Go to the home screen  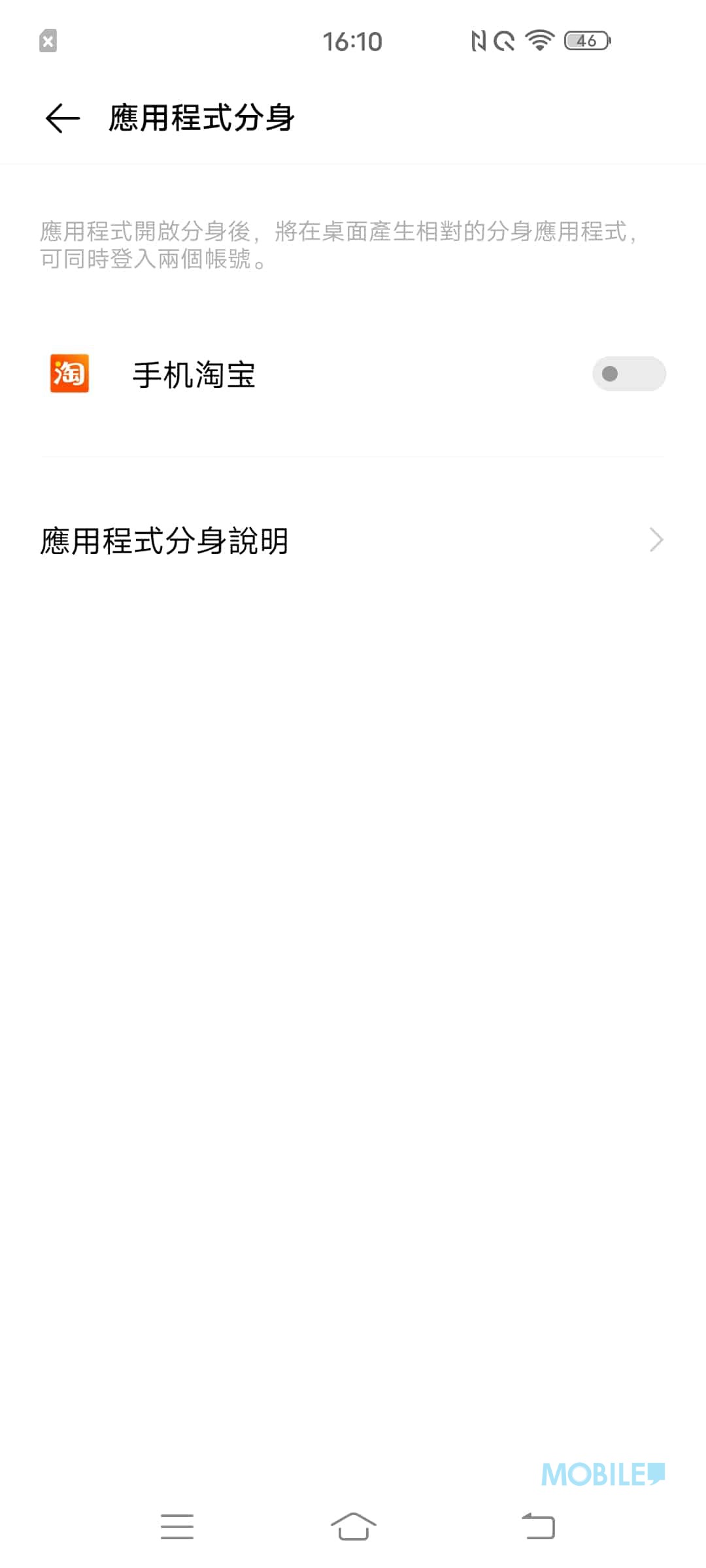pos(353,1526)
